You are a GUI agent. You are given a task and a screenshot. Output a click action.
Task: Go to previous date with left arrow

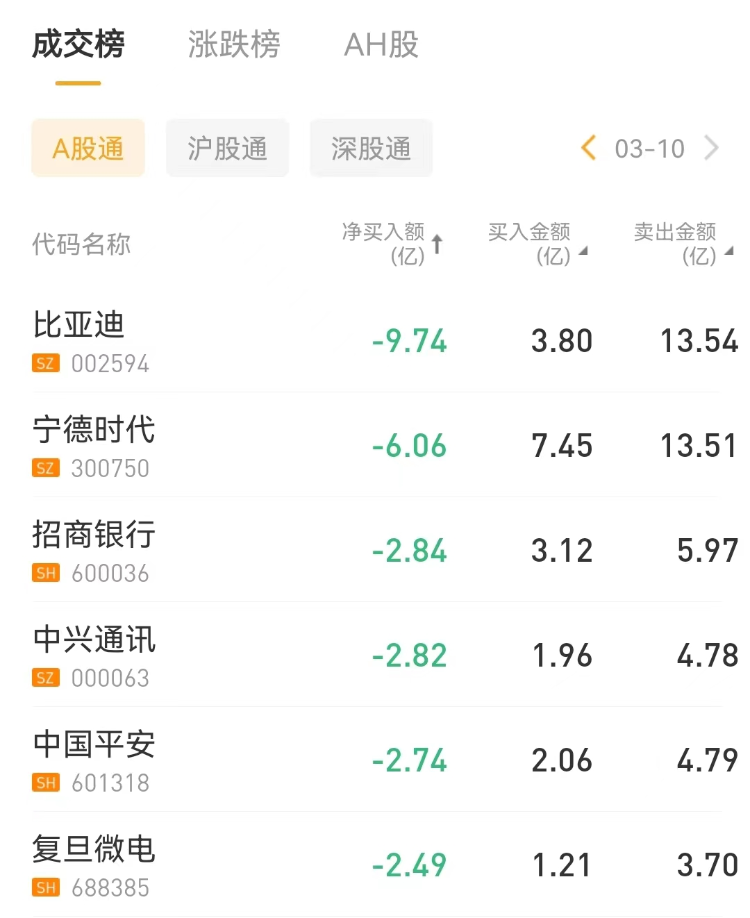point(588,149)
